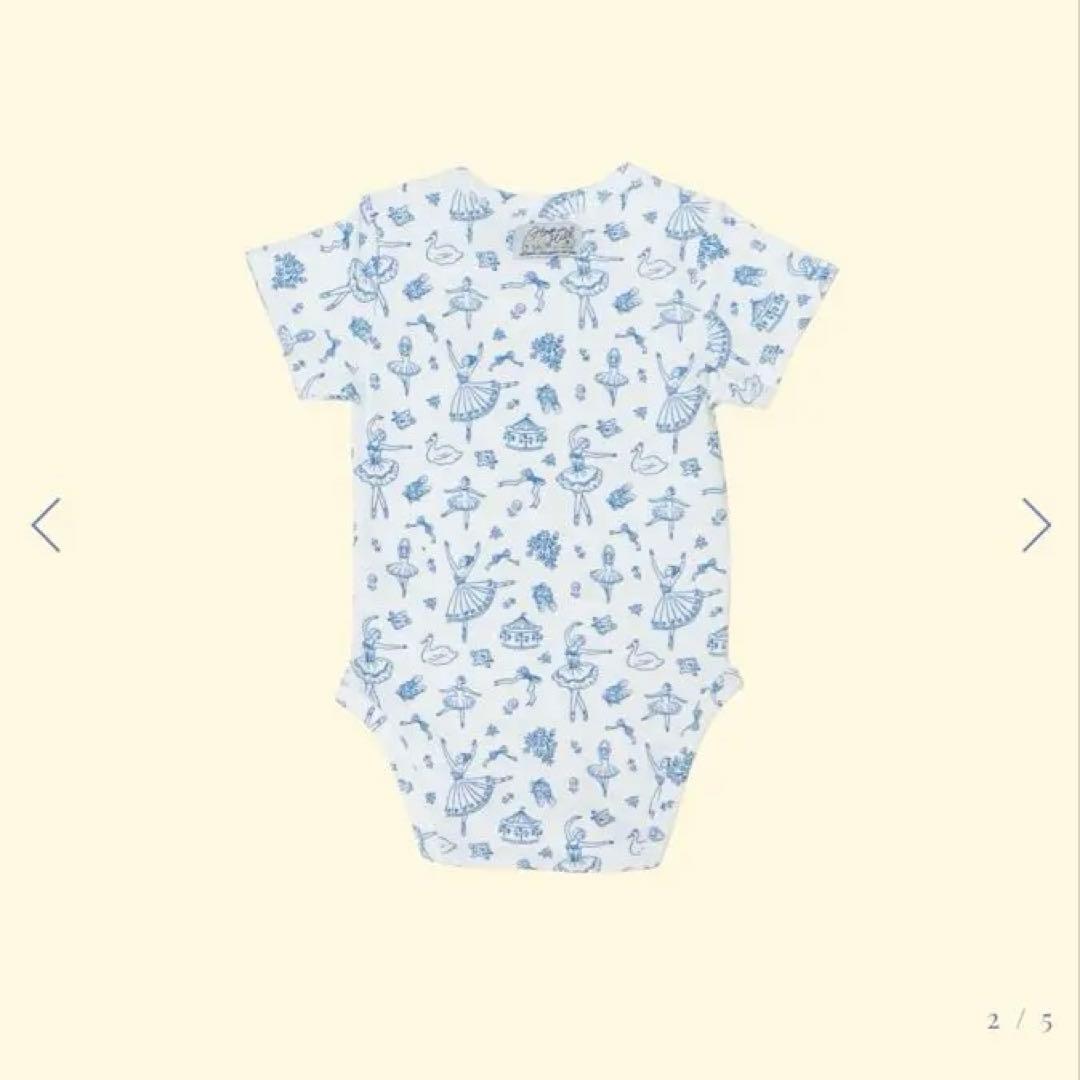Show the next product image
The image size is (1080, 1080).
click(x=1036, y=525)
